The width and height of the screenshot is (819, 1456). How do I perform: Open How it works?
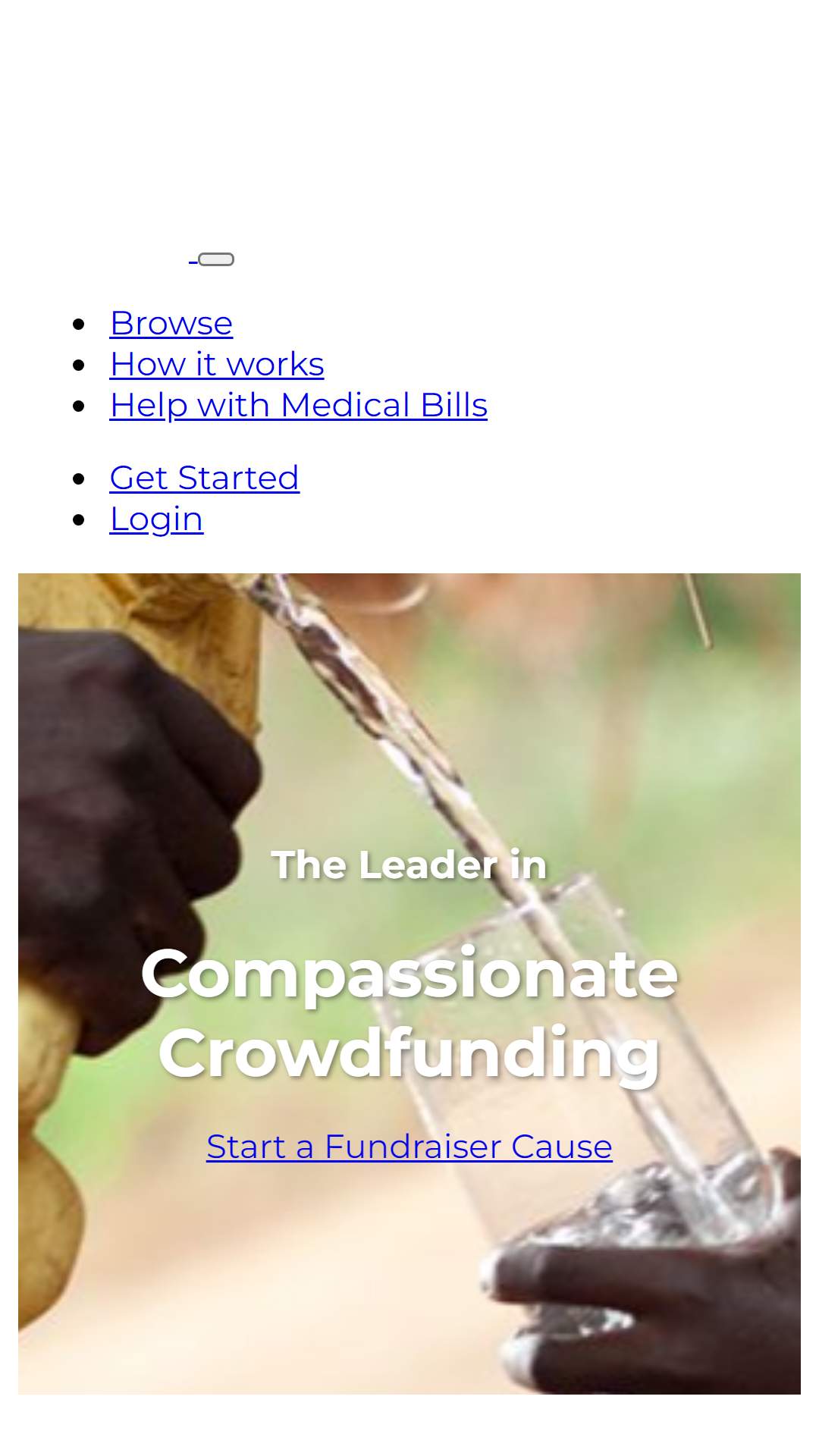pyautogui.click(x=217, y=364)
